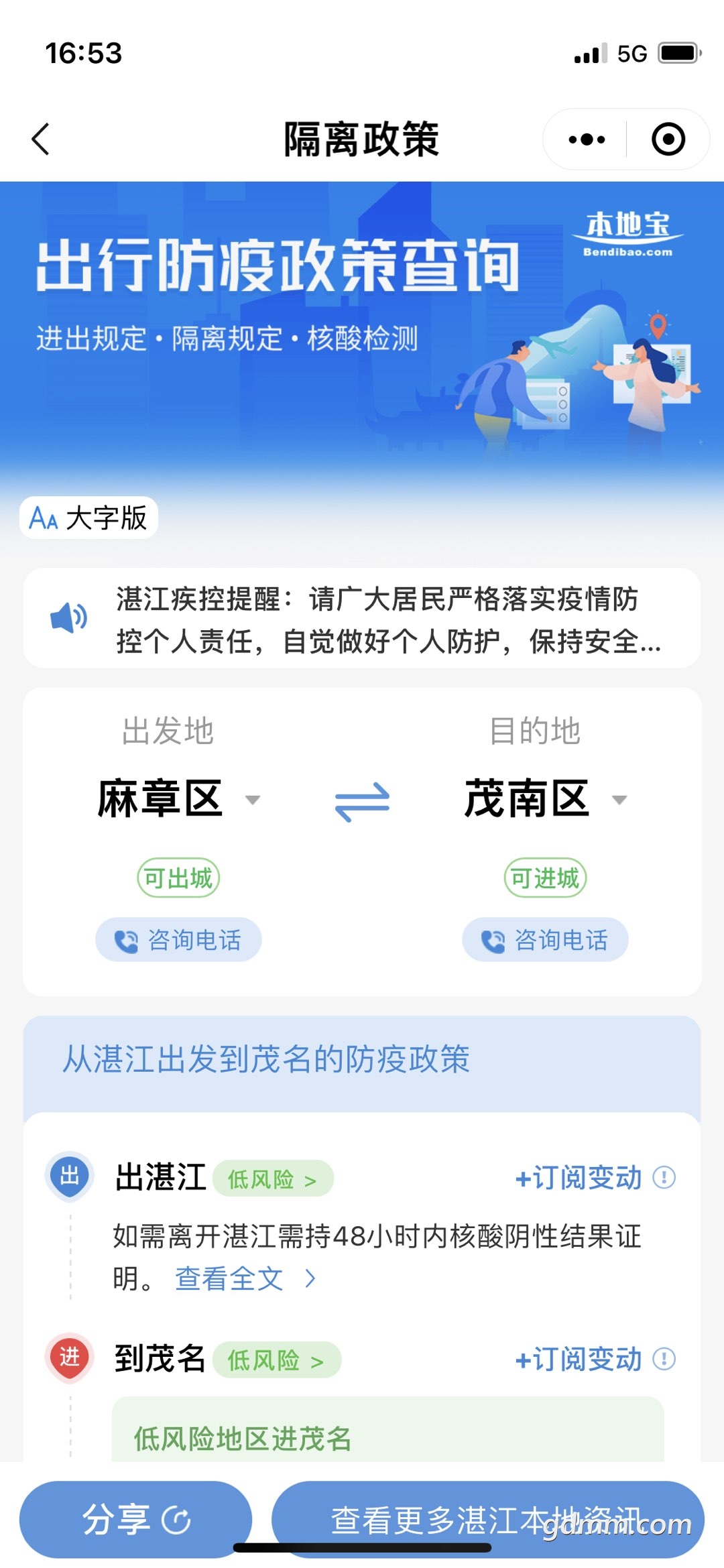
Task: Switch to 大字版 large text mode
Action: coord(89,518)
